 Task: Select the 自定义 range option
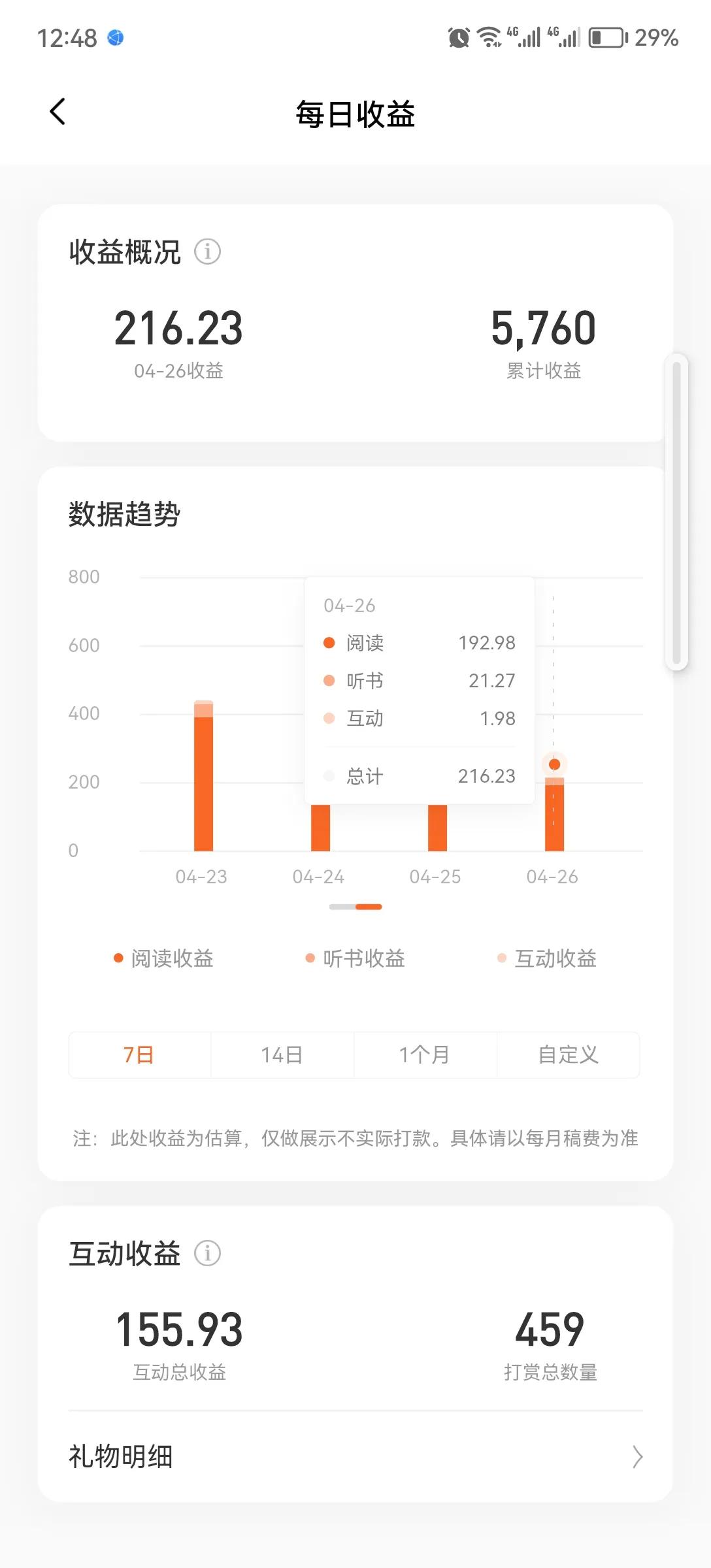pos(568,1054)
